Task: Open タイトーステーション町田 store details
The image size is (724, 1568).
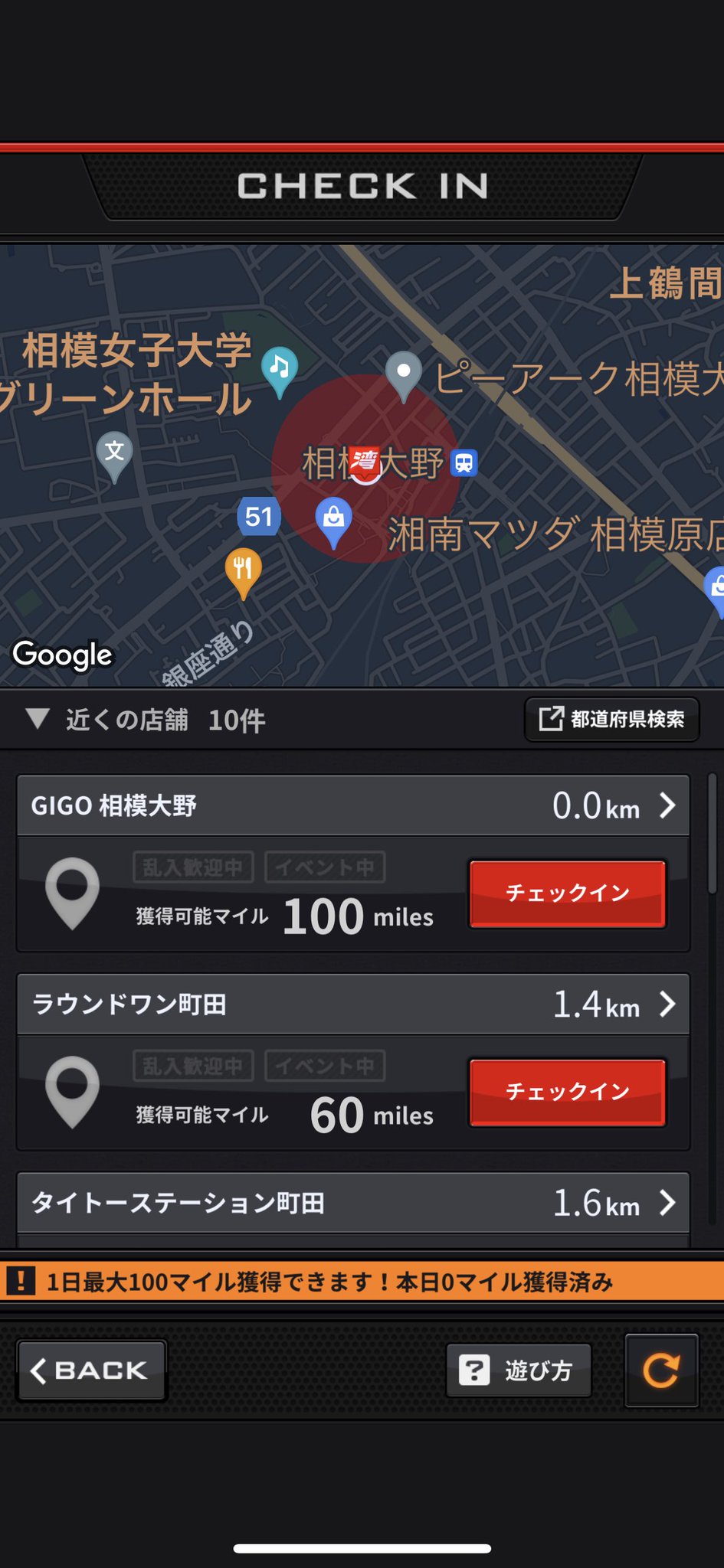Action: pos(353,1202)
